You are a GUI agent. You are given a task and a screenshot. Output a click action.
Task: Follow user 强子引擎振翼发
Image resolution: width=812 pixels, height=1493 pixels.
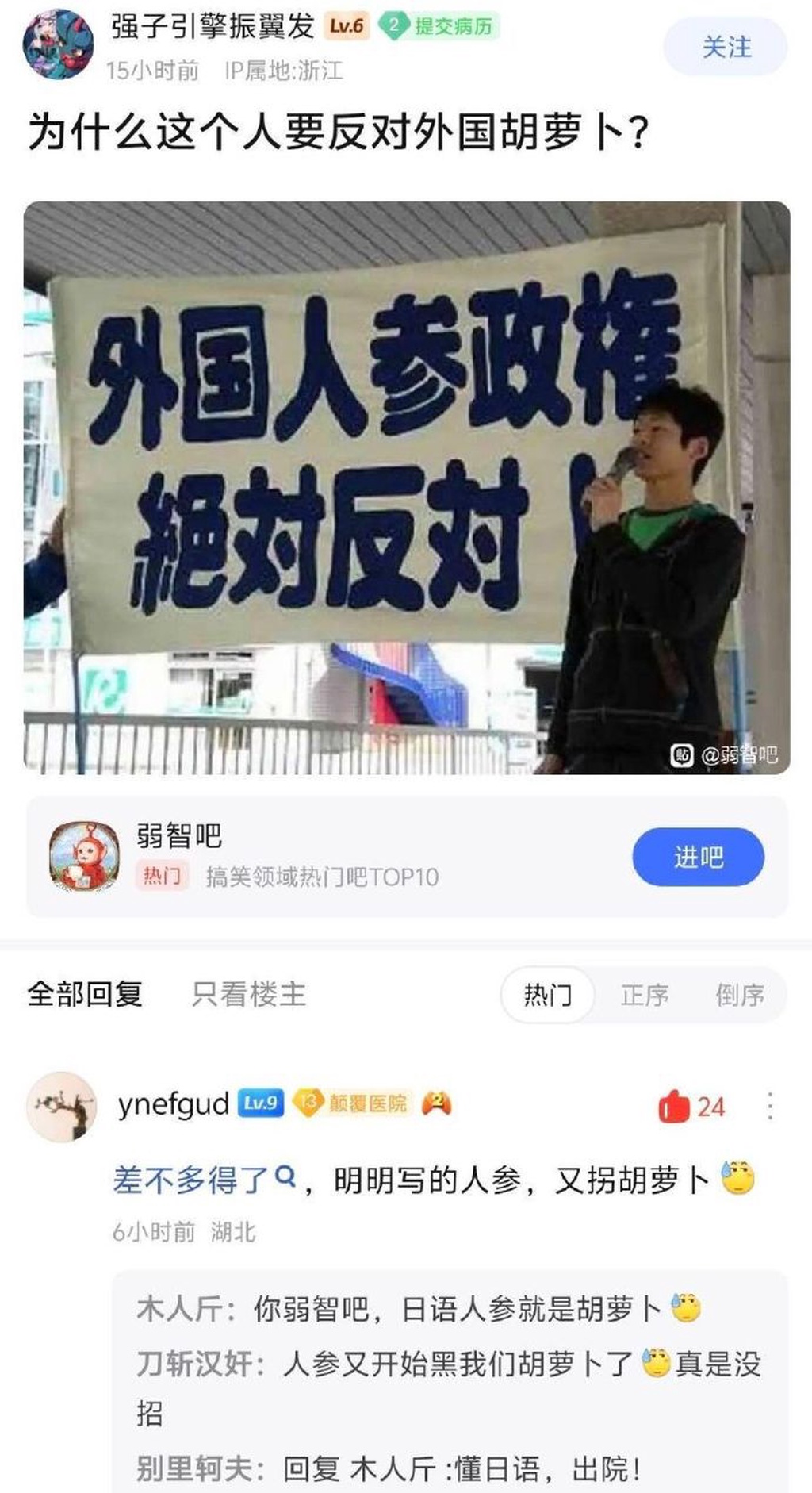pos(726,48)
